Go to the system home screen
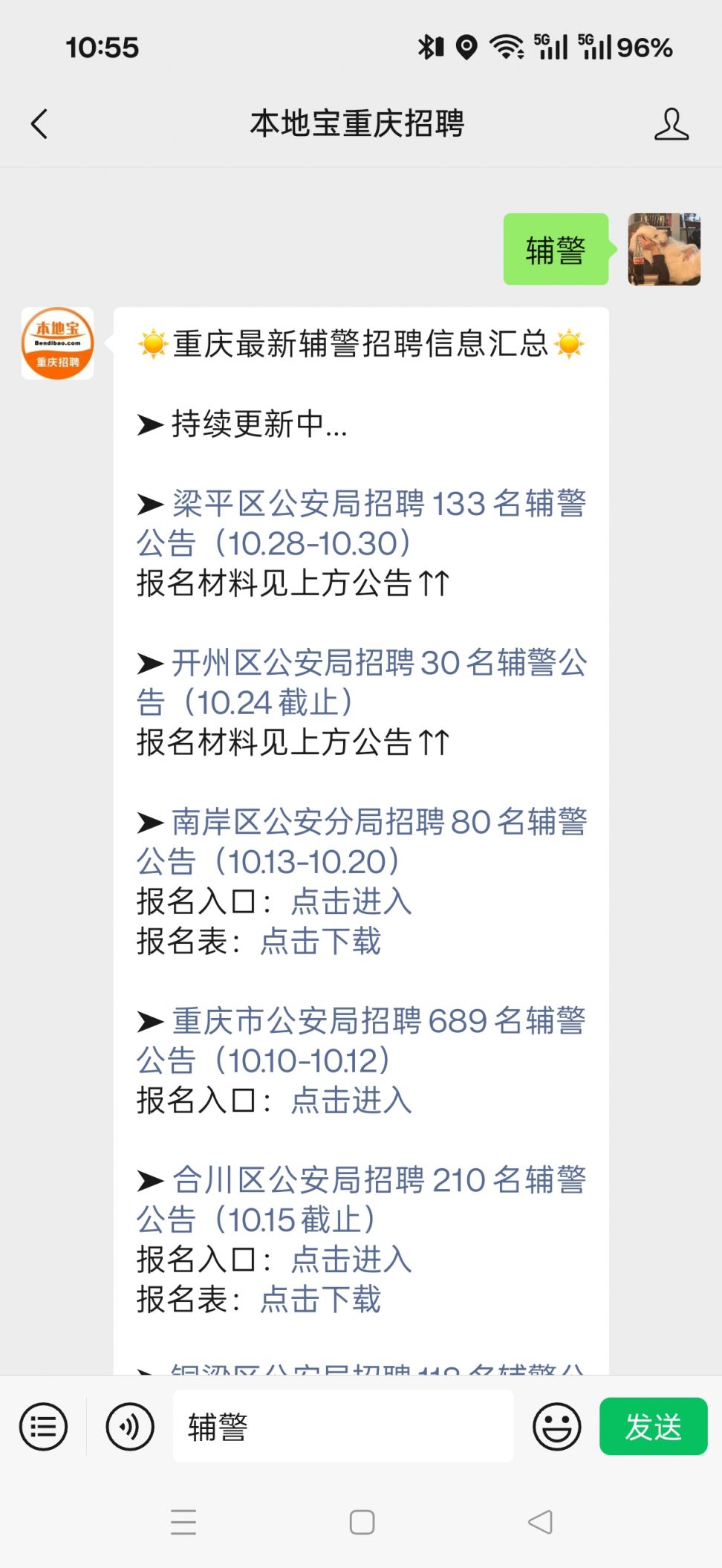 coord(362,1523)
